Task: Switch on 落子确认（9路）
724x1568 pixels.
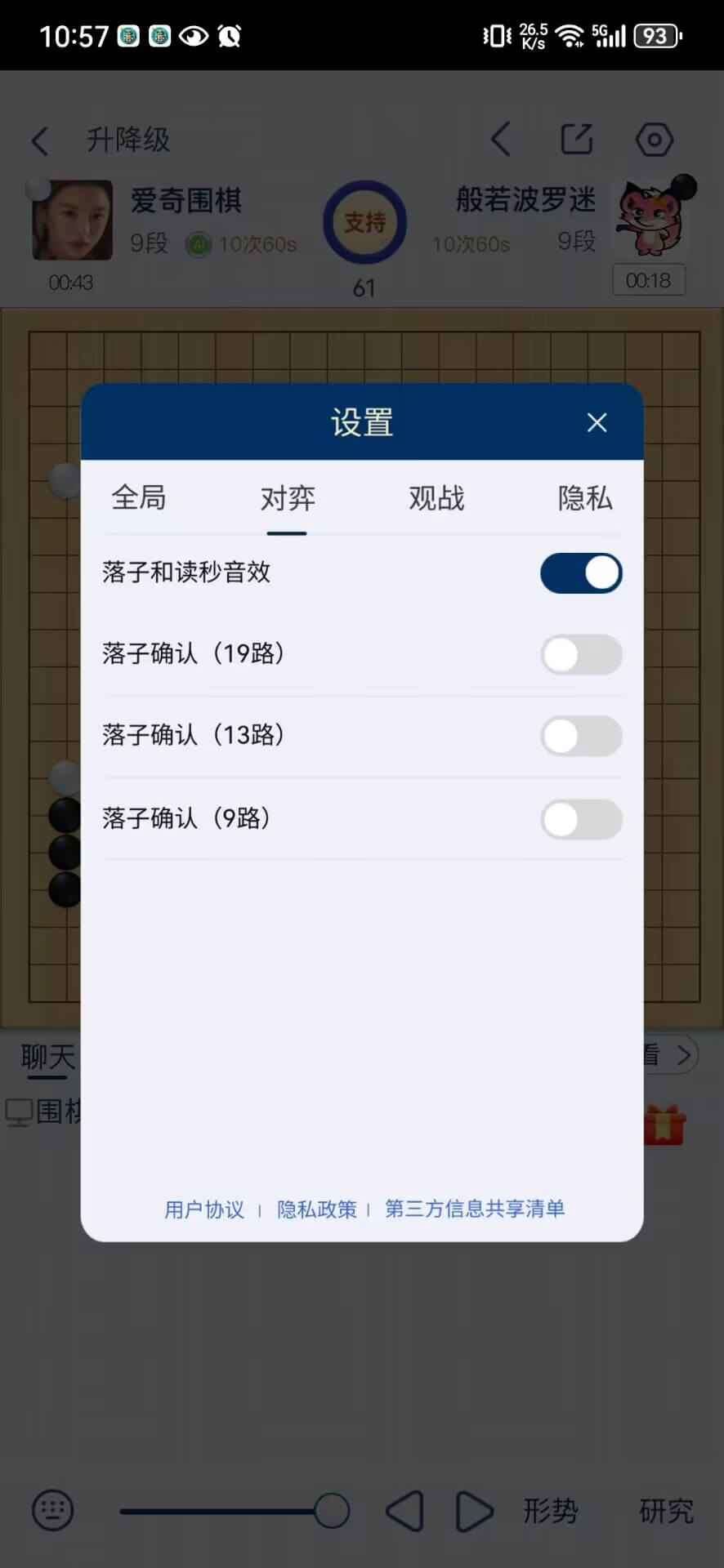Action: pos(581,819)
